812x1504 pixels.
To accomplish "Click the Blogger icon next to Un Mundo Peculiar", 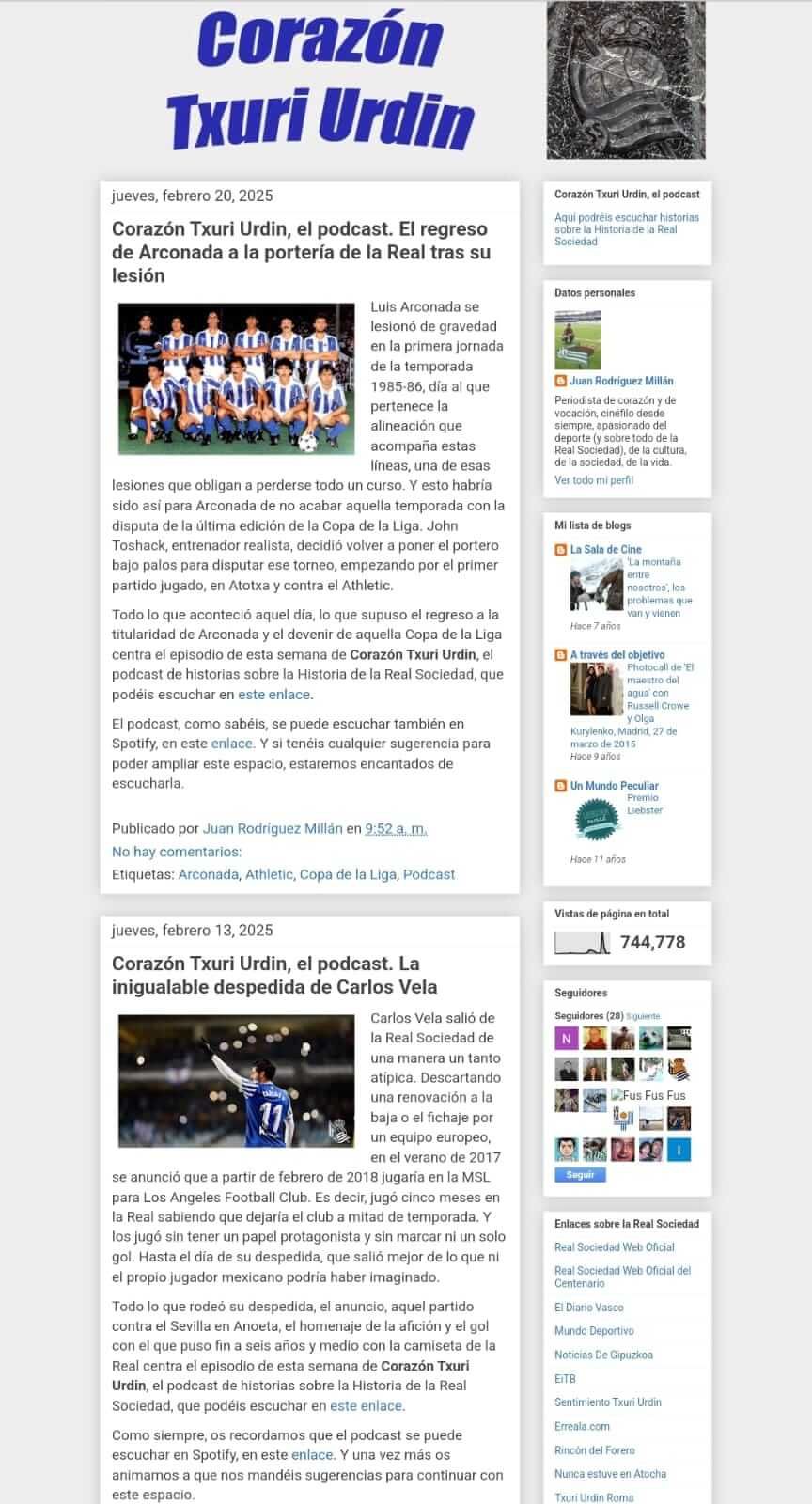I will coord(559,785).
